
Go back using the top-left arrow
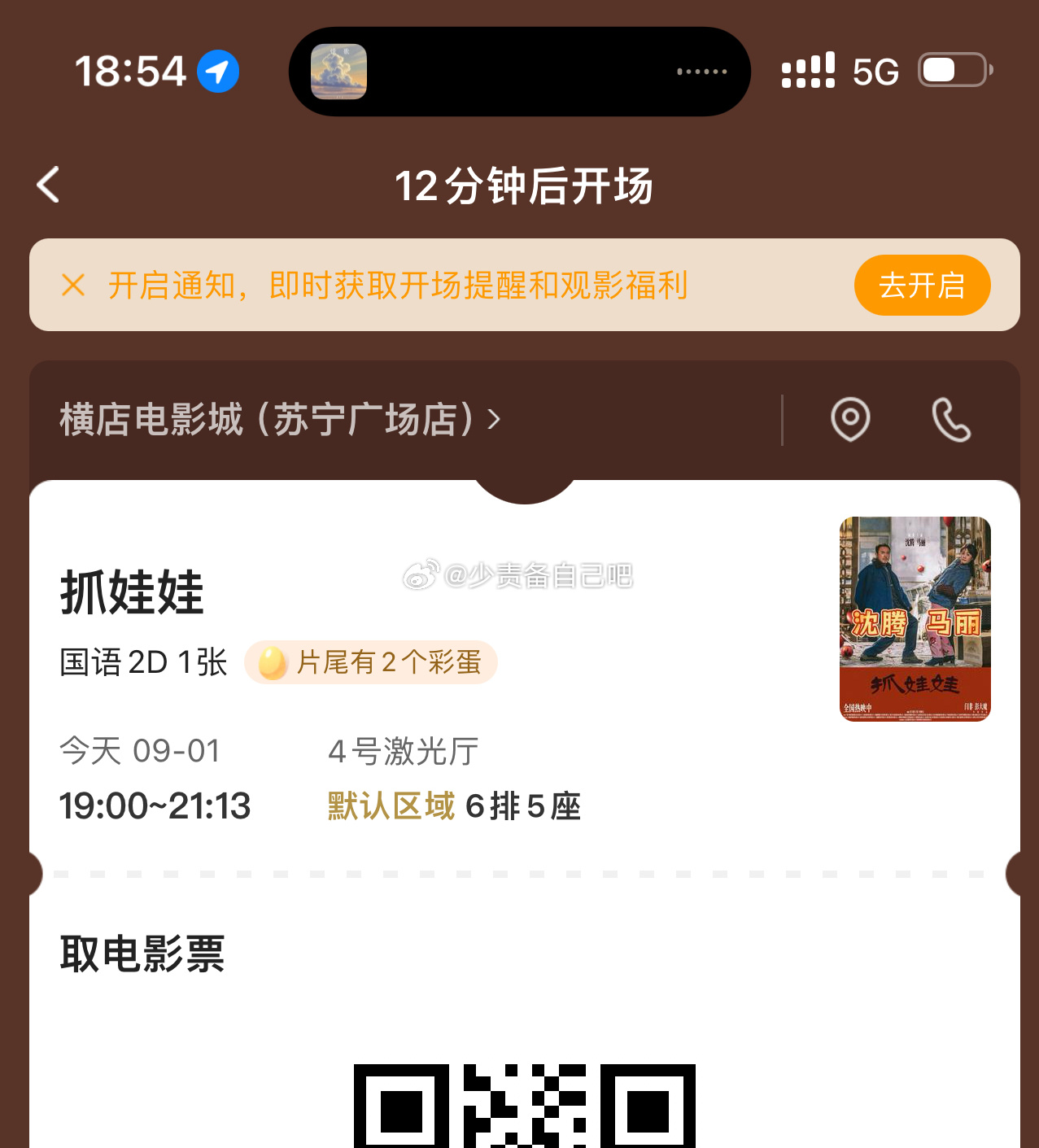[x=49, y=185]
